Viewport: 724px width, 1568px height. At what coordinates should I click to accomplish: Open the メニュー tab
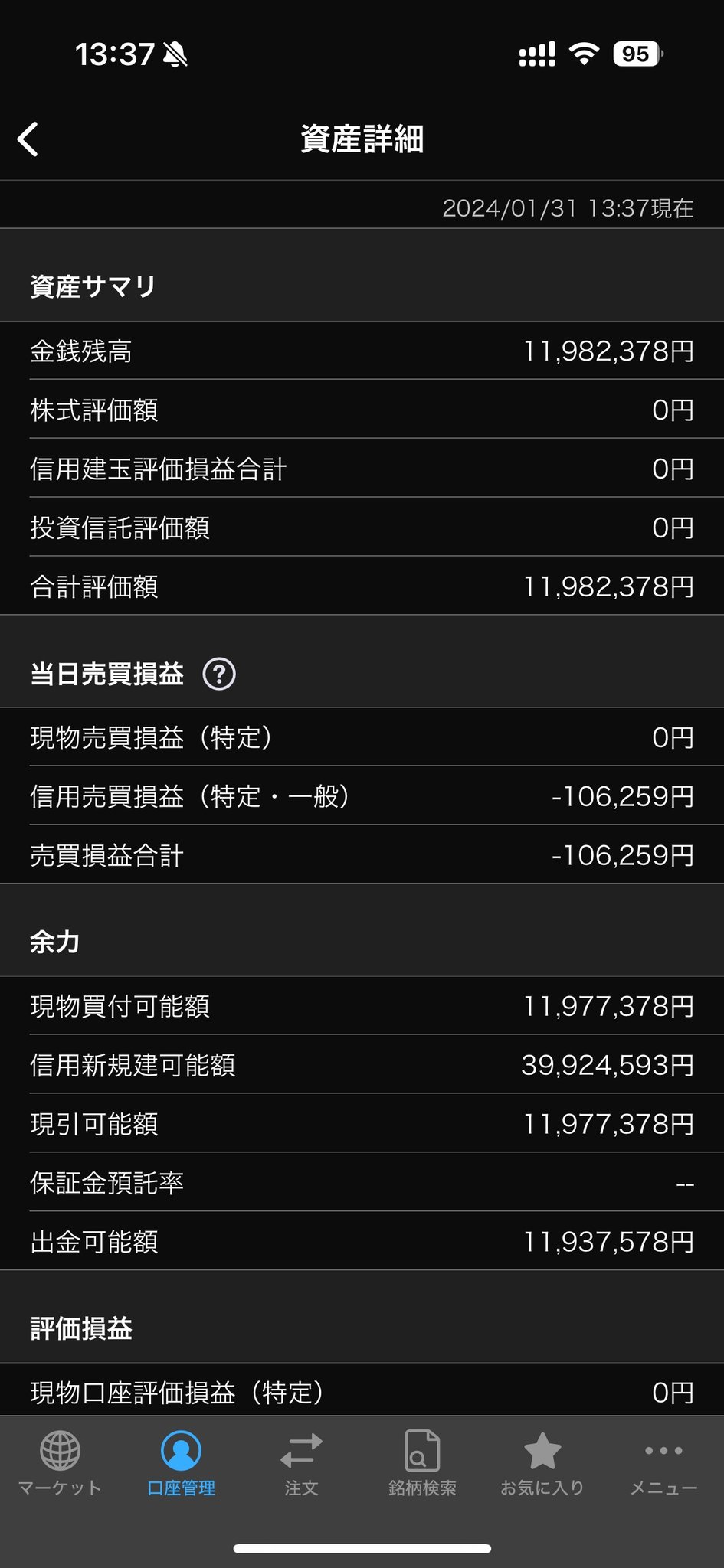(x=663, y=1464)
